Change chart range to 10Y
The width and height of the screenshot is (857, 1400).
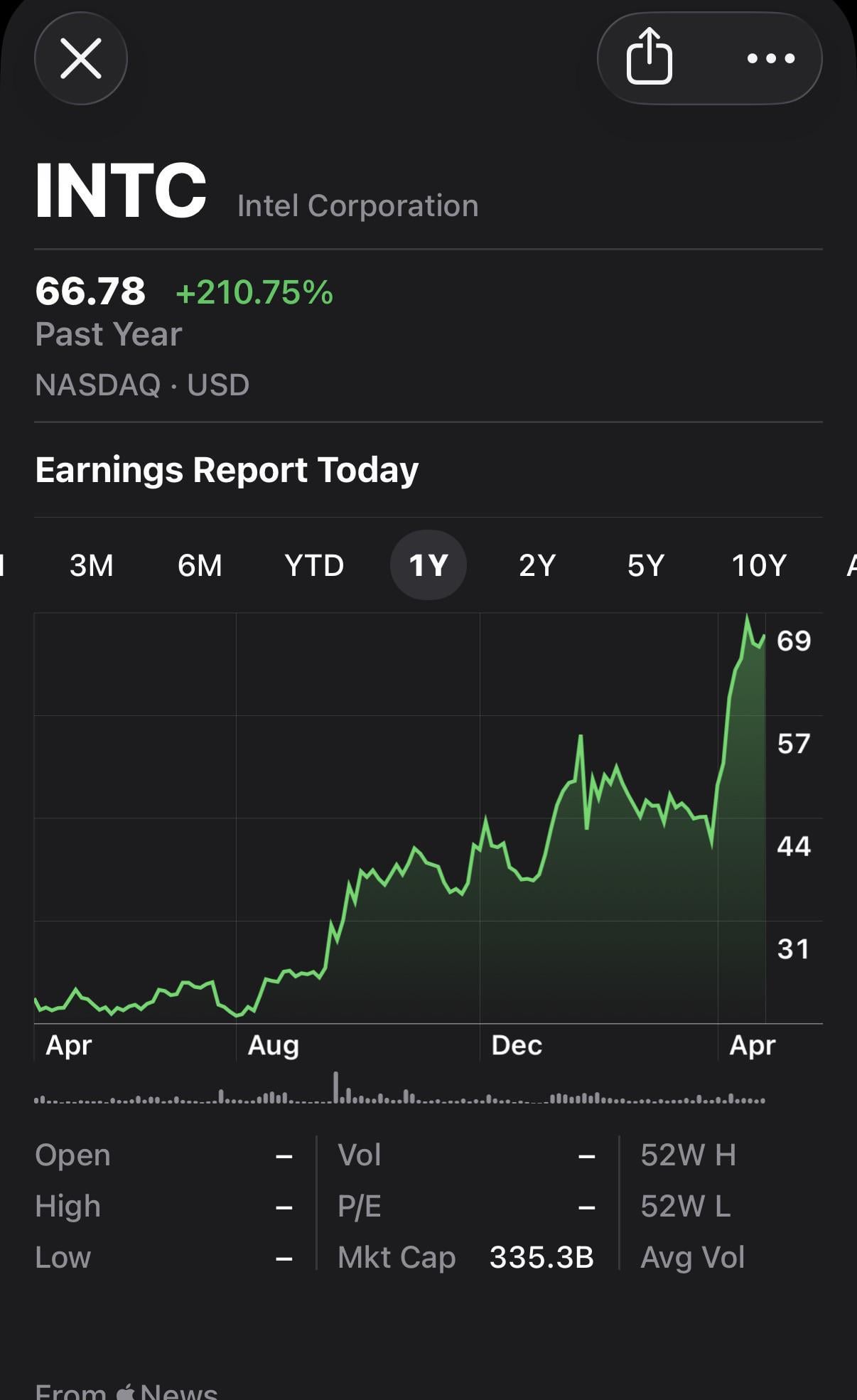coord(759,566)
